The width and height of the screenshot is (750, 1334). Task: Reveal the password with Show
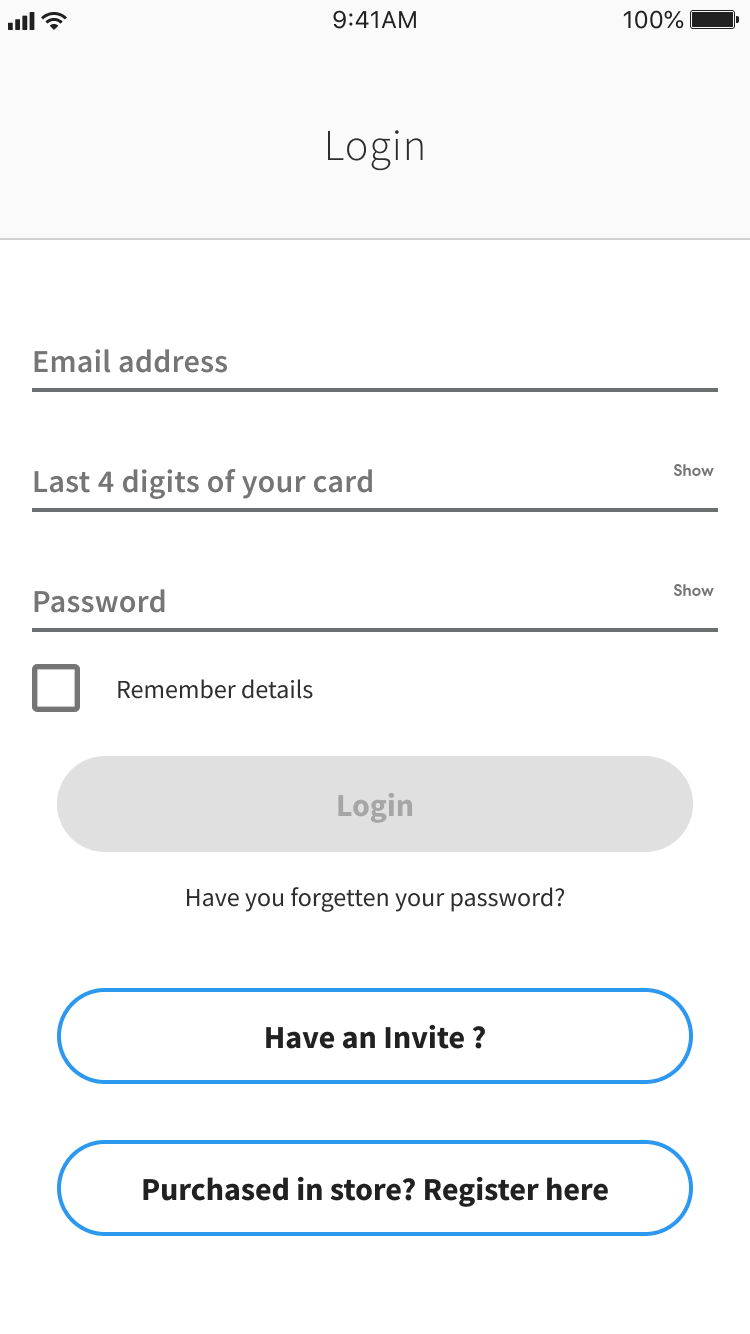click(693, 590)
